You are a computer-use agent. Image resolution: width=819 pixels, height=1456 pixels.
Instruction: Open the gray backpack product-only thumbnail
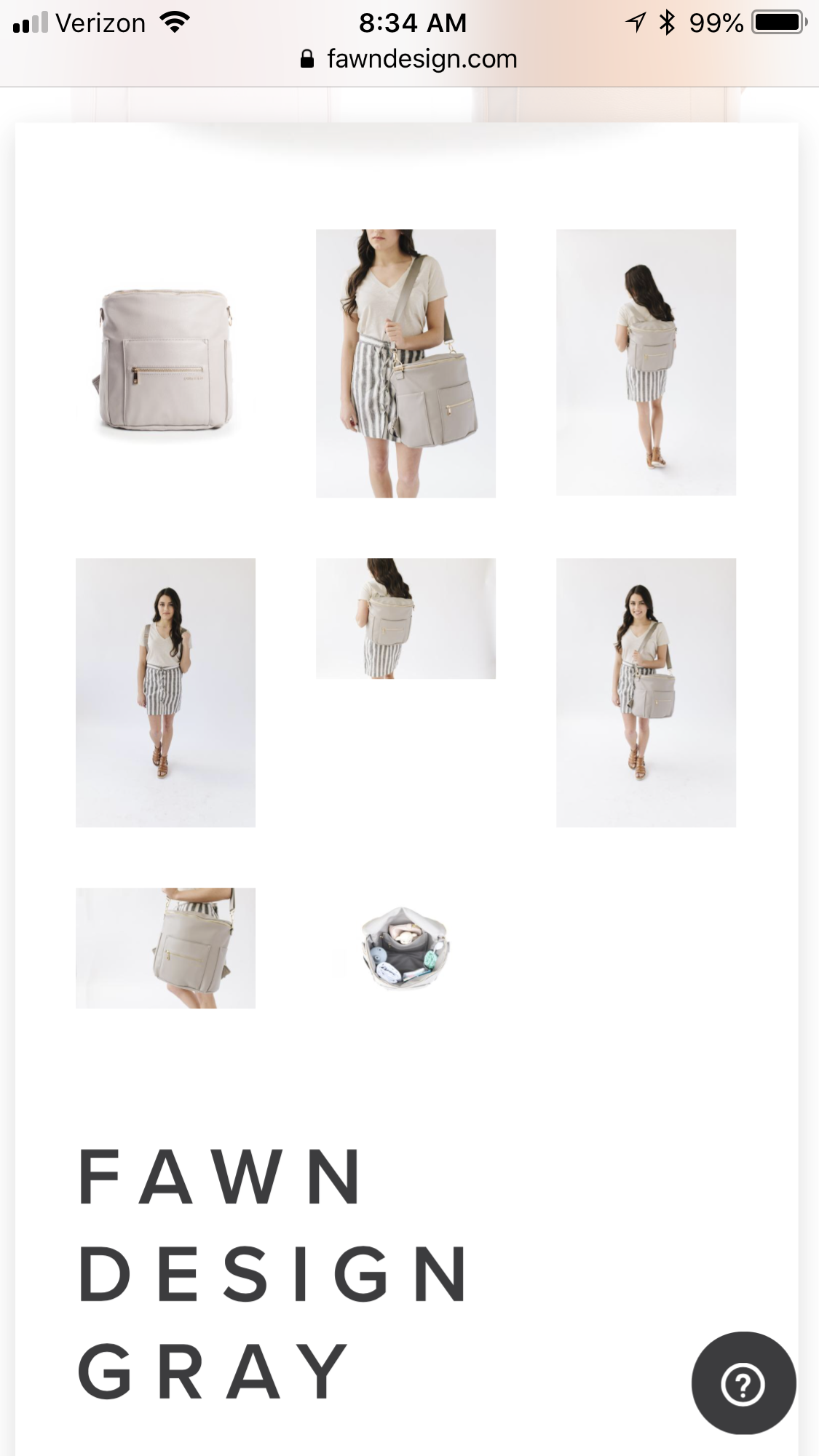pyautogui.click(x=165, y=364)
